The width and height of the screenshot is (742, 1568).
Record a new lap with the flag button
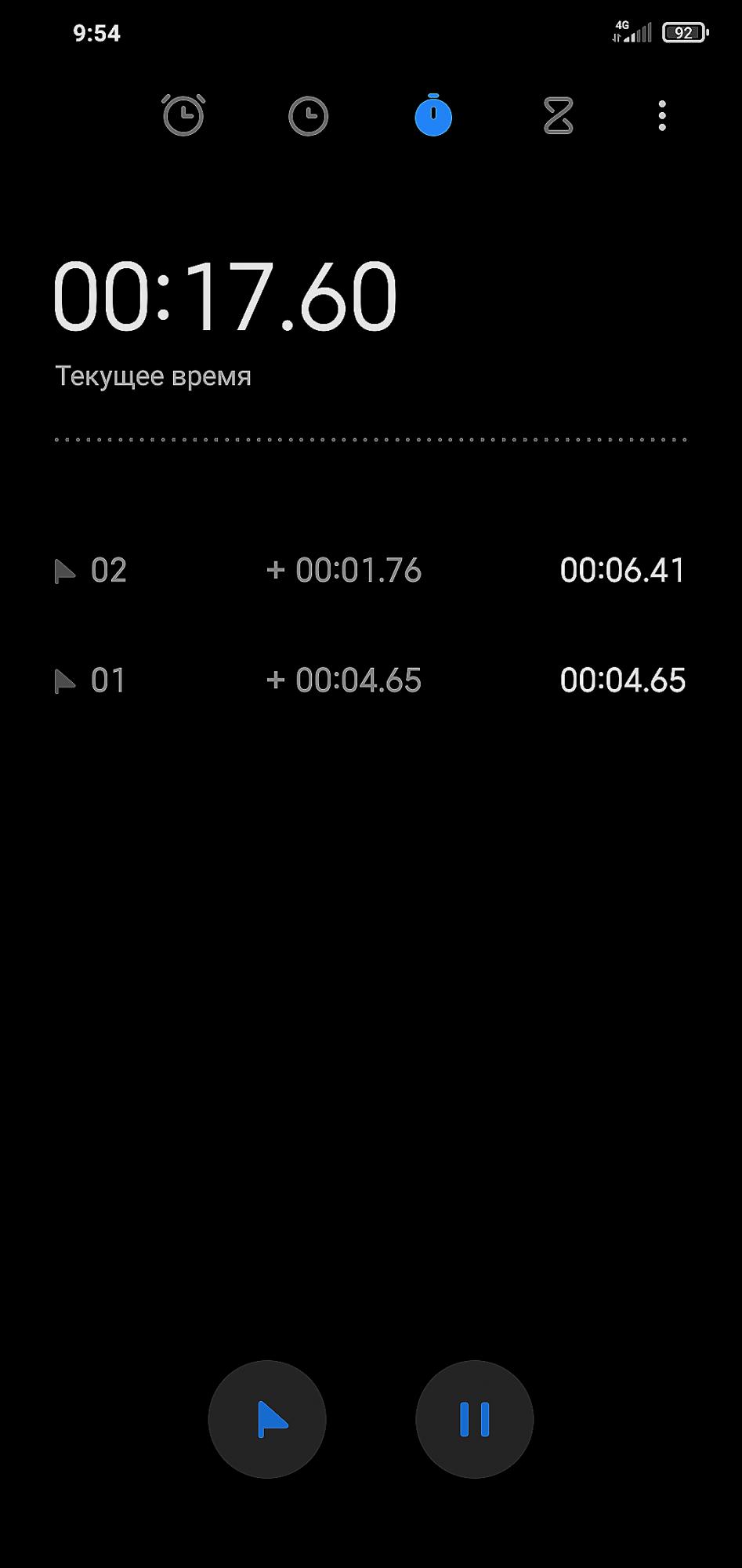tap(267, 1419)
